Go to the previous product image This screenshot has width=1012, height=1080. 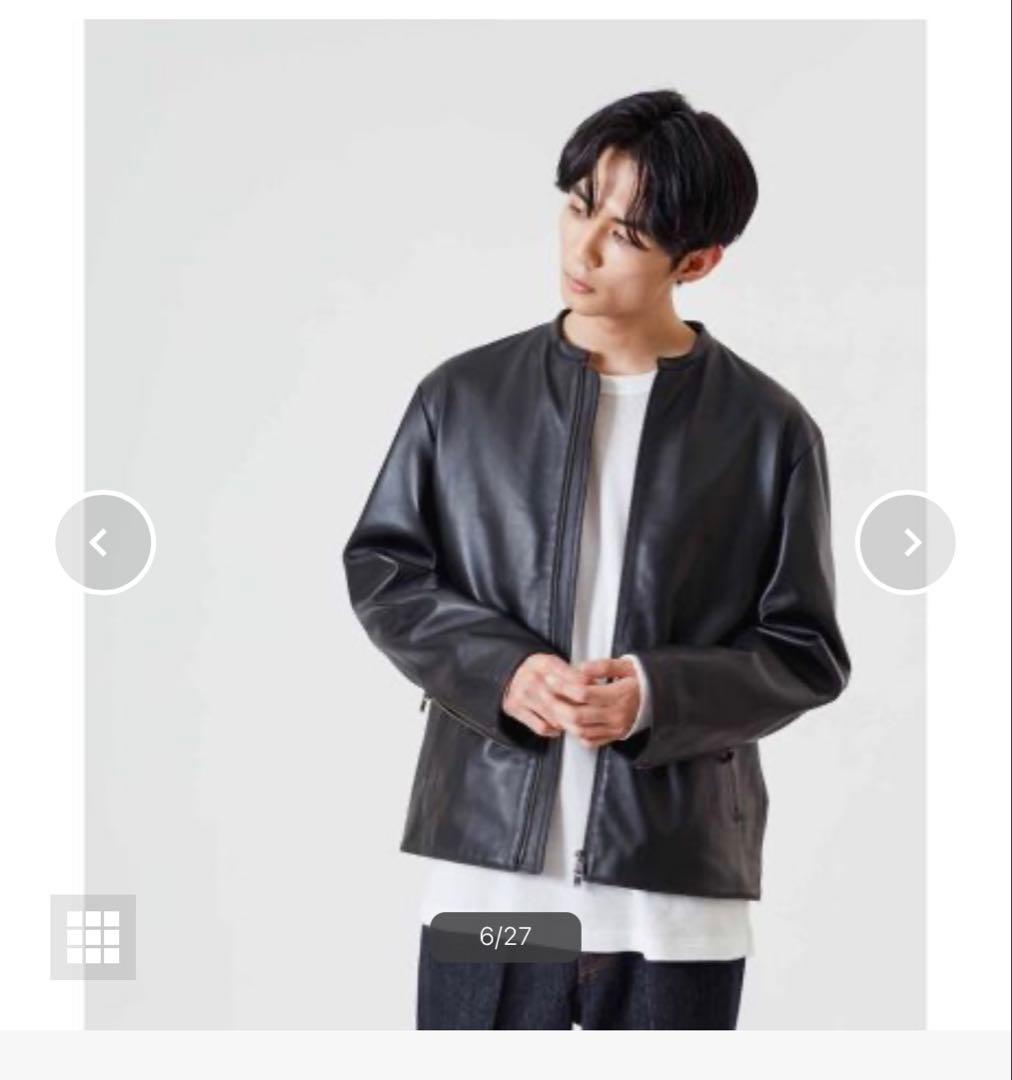click(104, 542)
